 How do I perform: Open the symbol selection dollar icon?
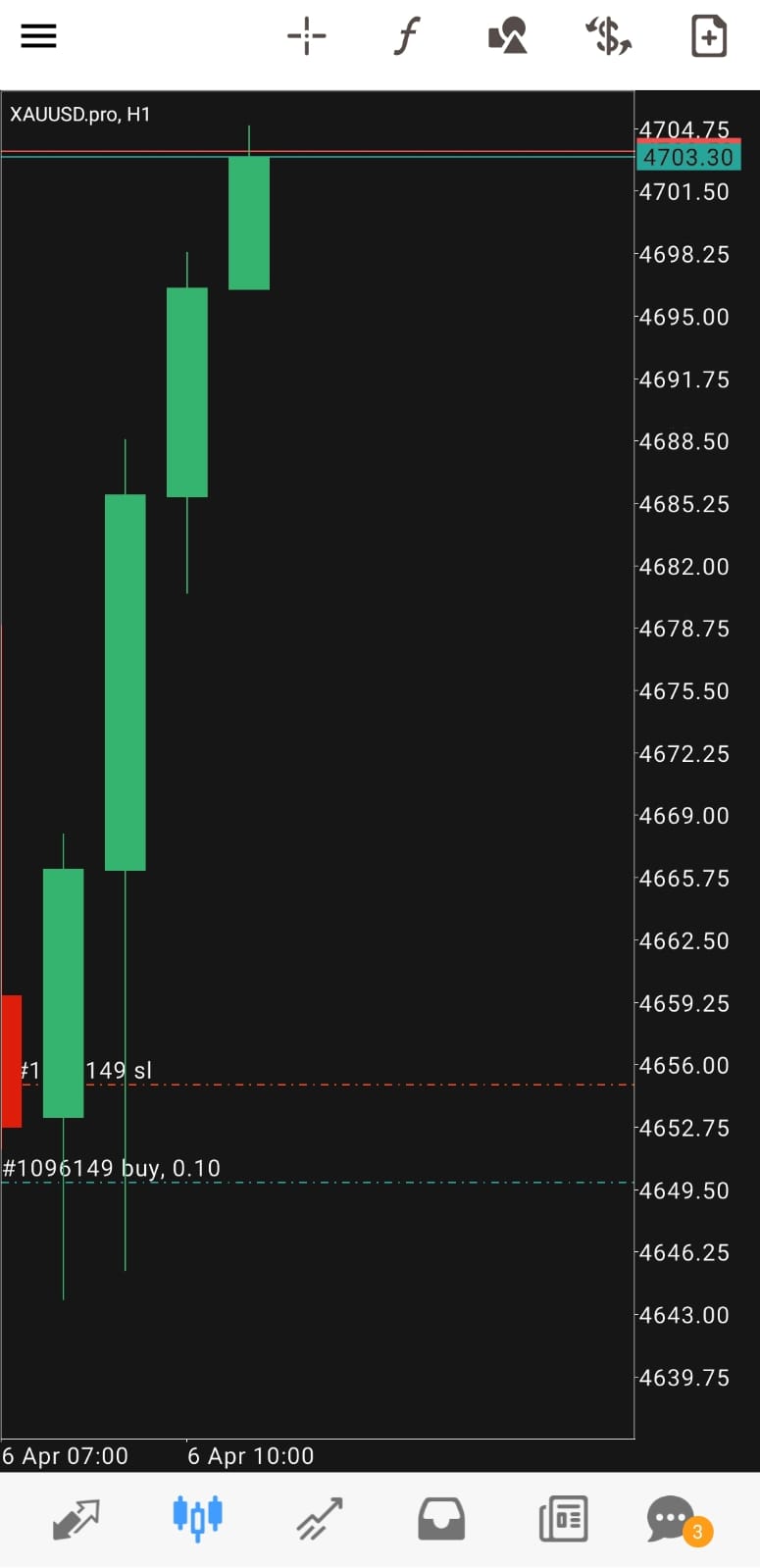(608, 37)
